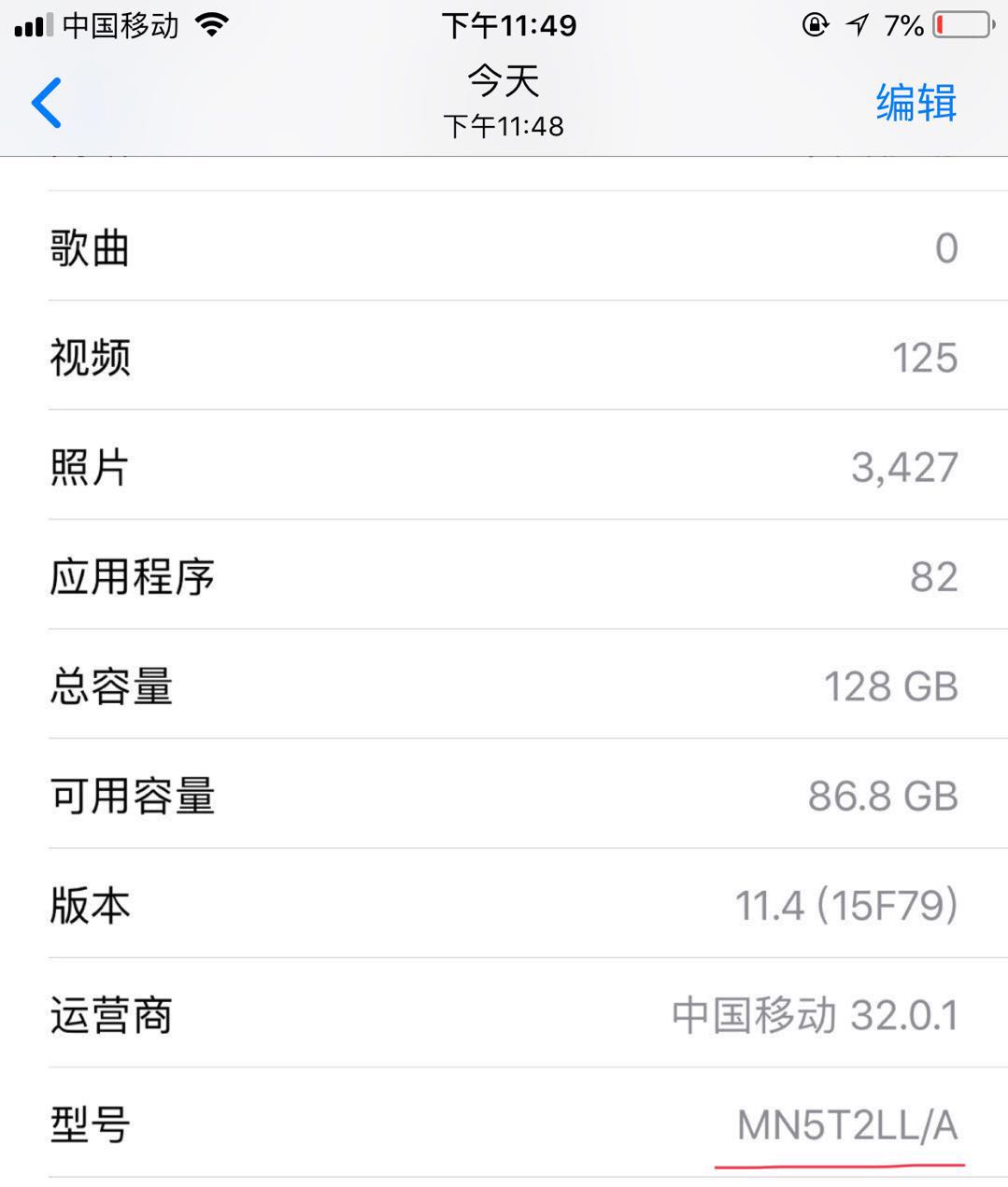
Task: Select the 可用容量 86.8 GB row
Action: [x=504, y=797]
